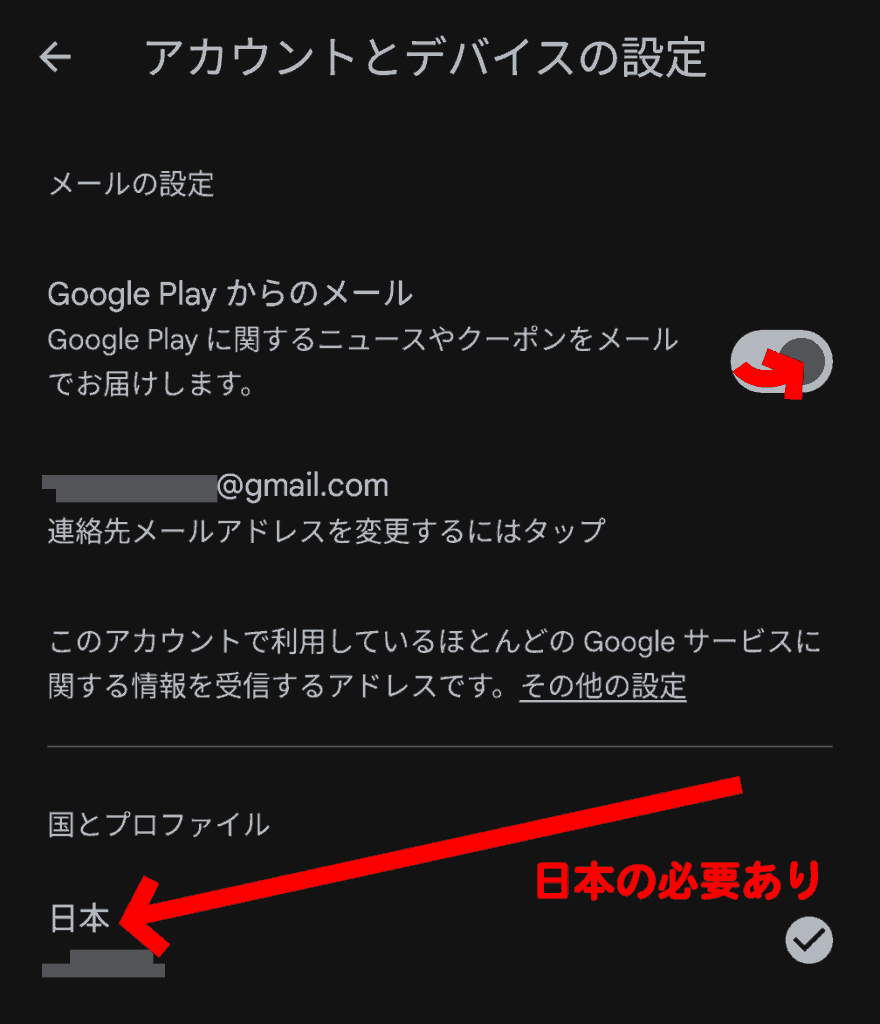Go back from account and device settings

[x=55, y=58]
